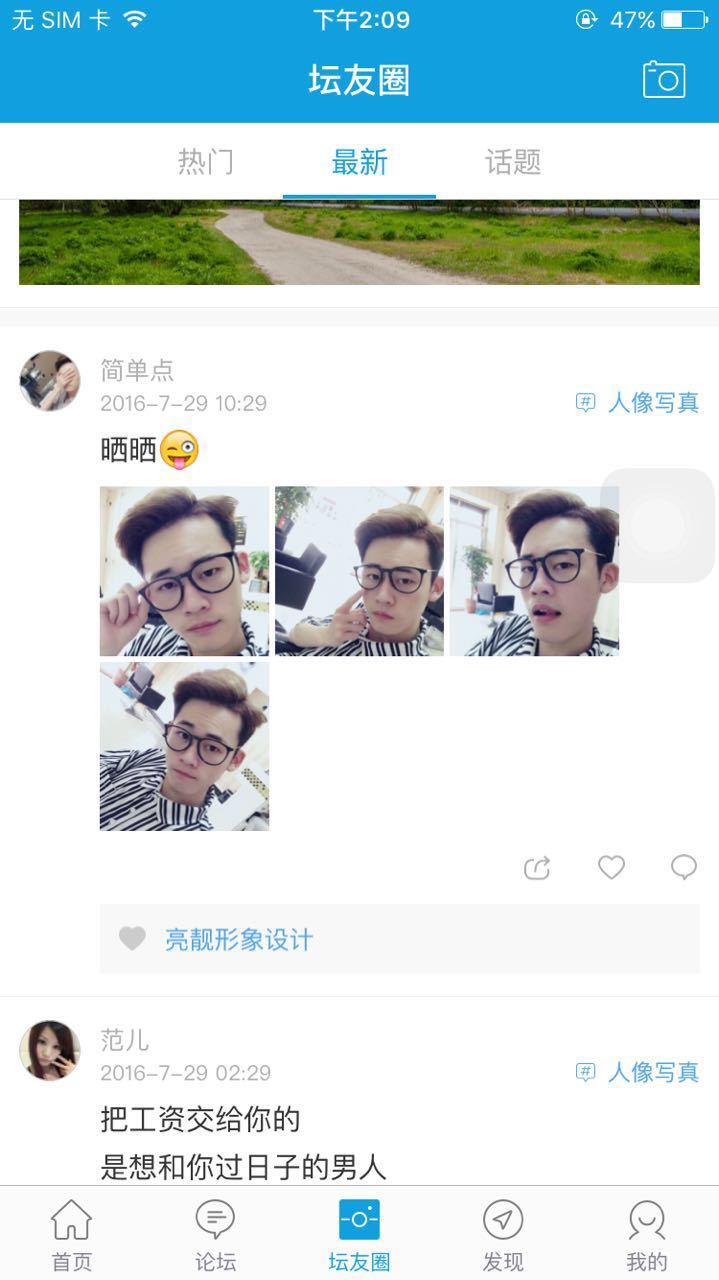Comment on 简单点's post
This screenshot has height=1280, width=719.
pyautogui.click(x=684, y=868)
